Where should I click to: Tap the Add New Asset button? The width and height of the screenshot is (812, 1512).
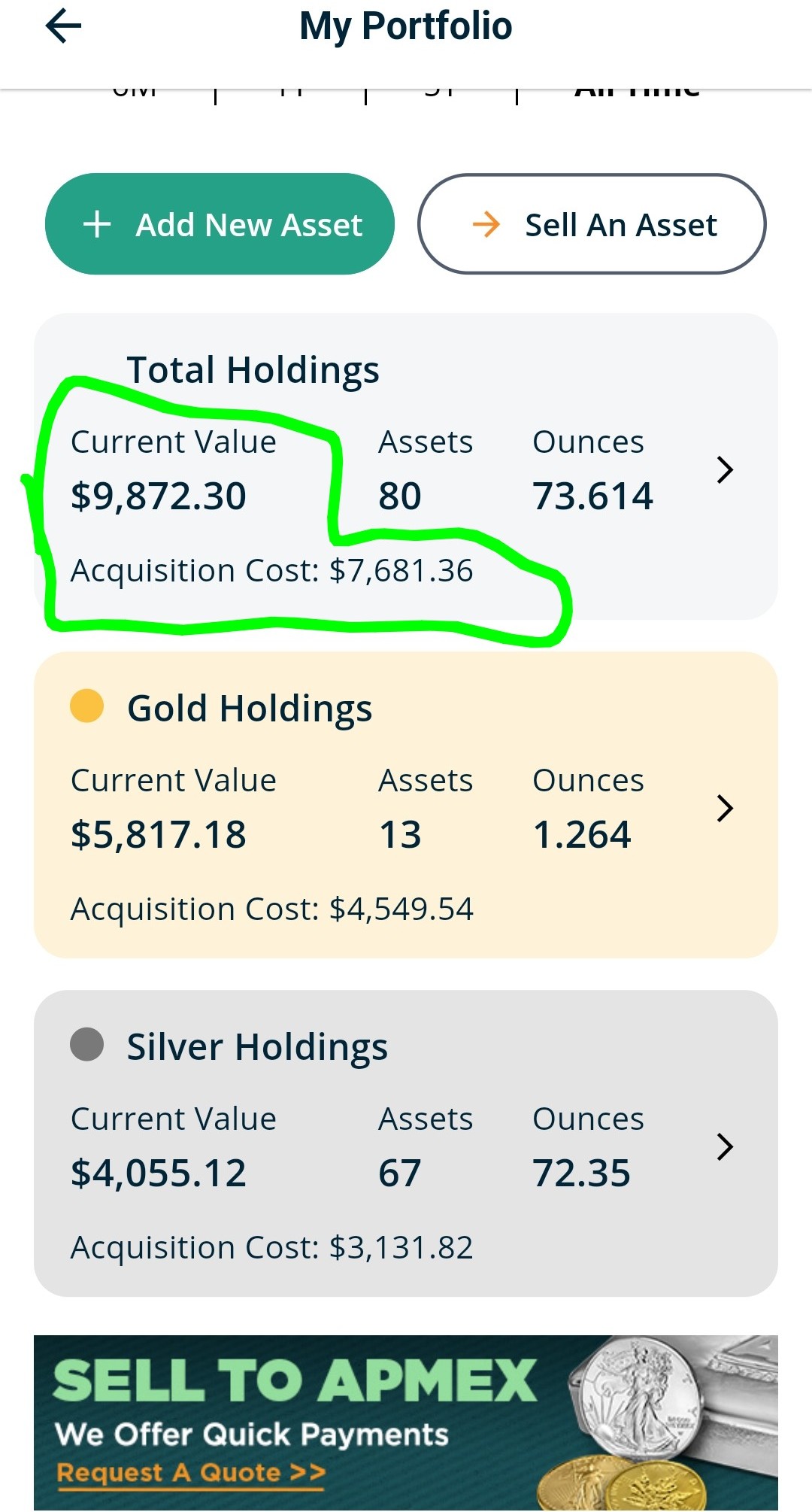(x=220, y=224)
